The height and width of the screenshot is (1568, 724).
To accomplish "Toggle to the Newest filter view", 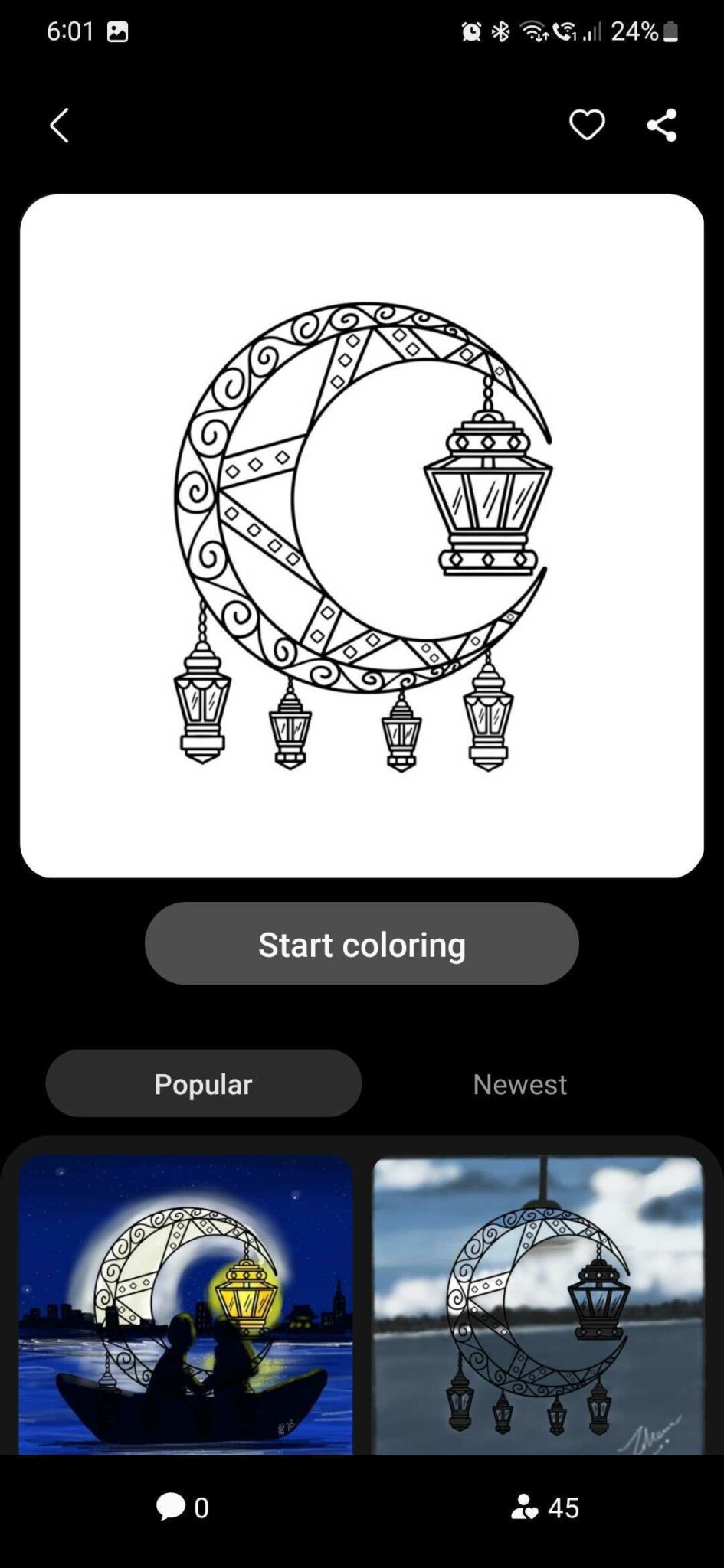I will 519,1083.
